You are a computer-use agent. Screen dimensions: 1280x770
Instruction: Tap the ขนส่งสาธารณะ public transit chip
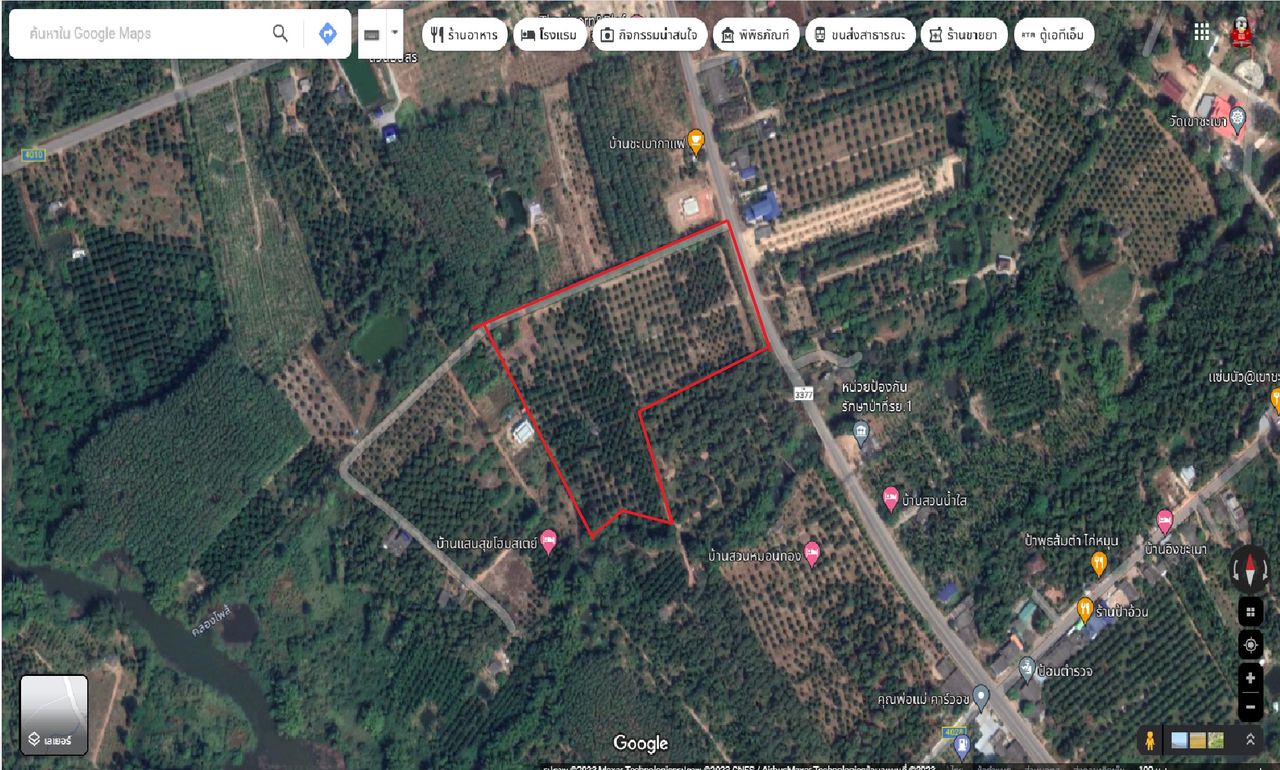pyautogui.click(x=859, y=35)
